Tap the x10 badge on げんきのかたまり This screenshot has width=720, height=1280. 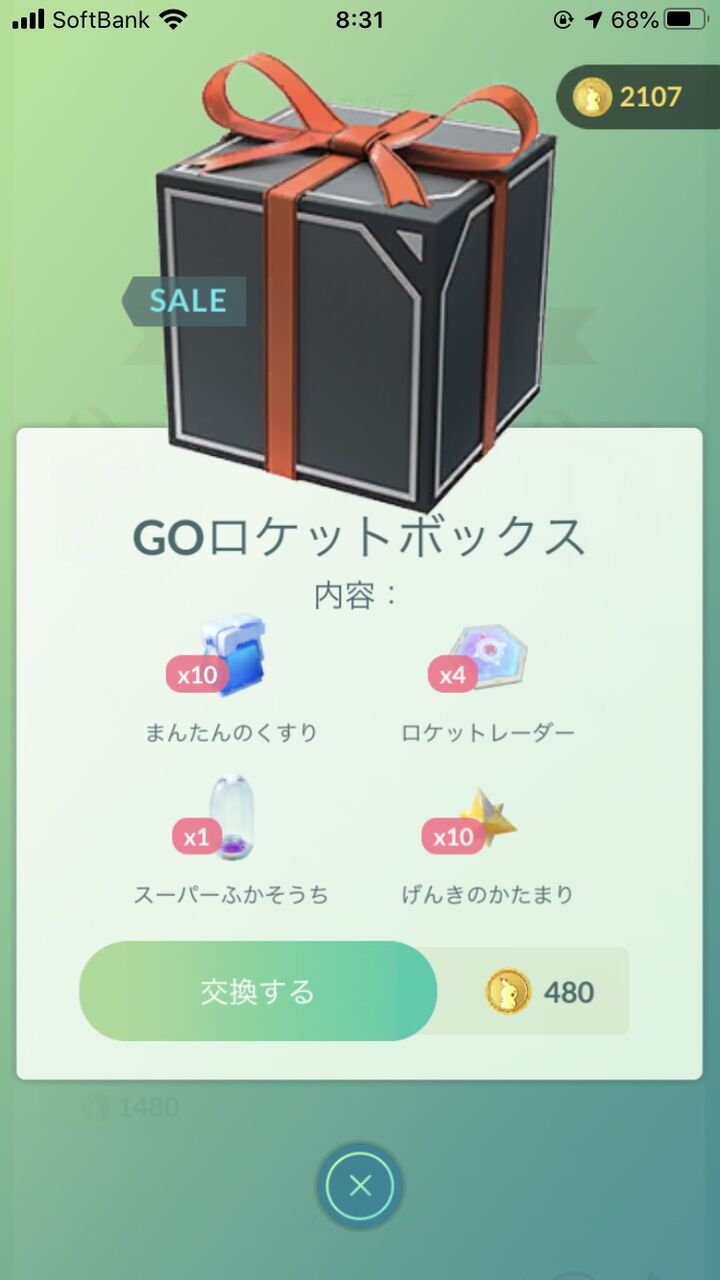click(x=455, y=838)
